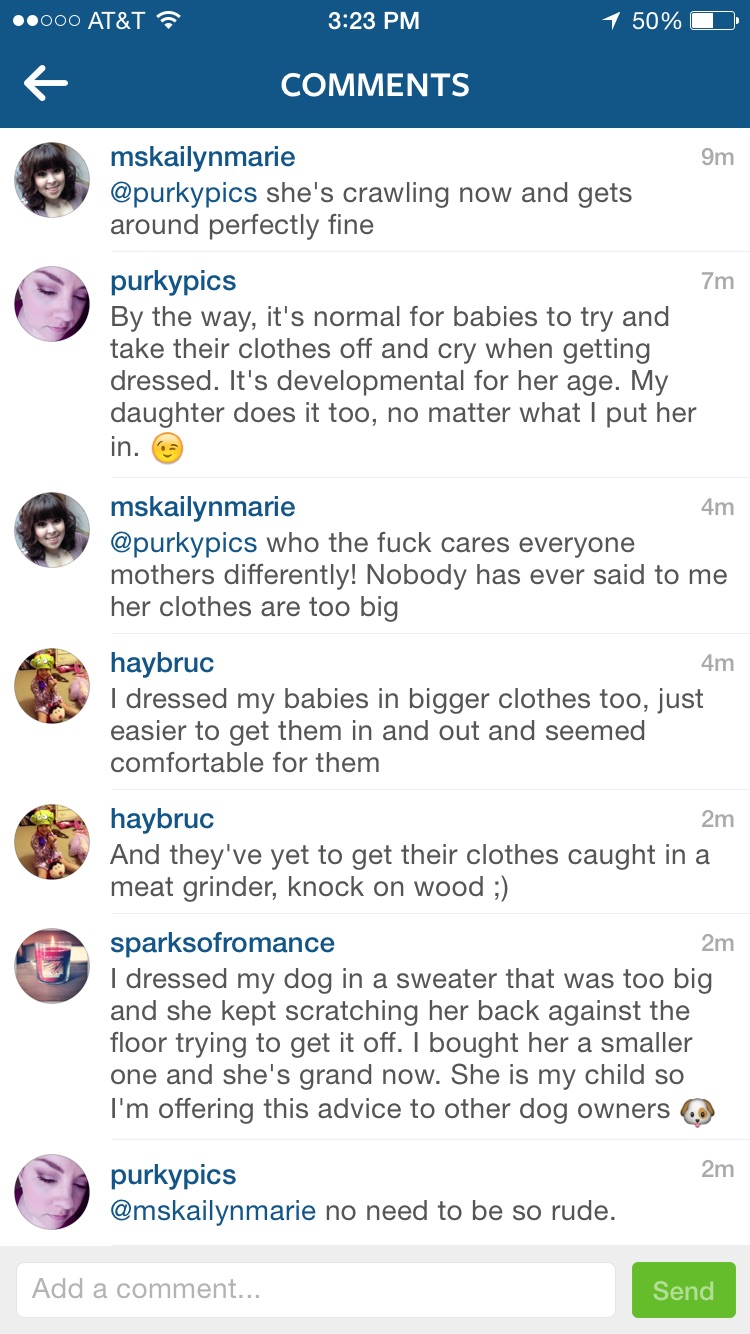Image resolution: width=750 pixels, height=1334 pixels.
Task: Open sparksofromance's profile via username
Action: point(222,943)
